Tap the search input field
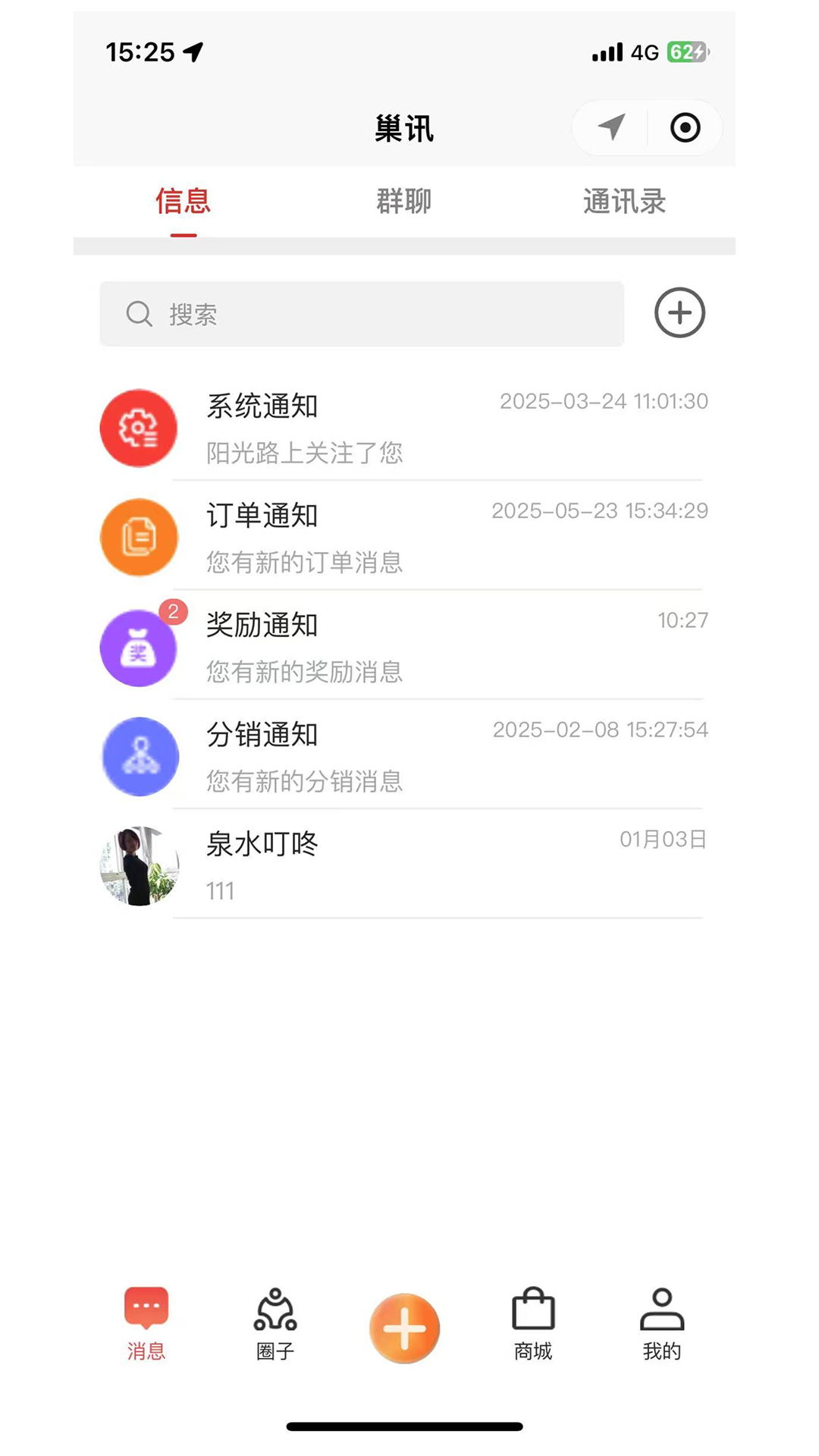Screen dimensions: 819x1456 click(362, 314)
